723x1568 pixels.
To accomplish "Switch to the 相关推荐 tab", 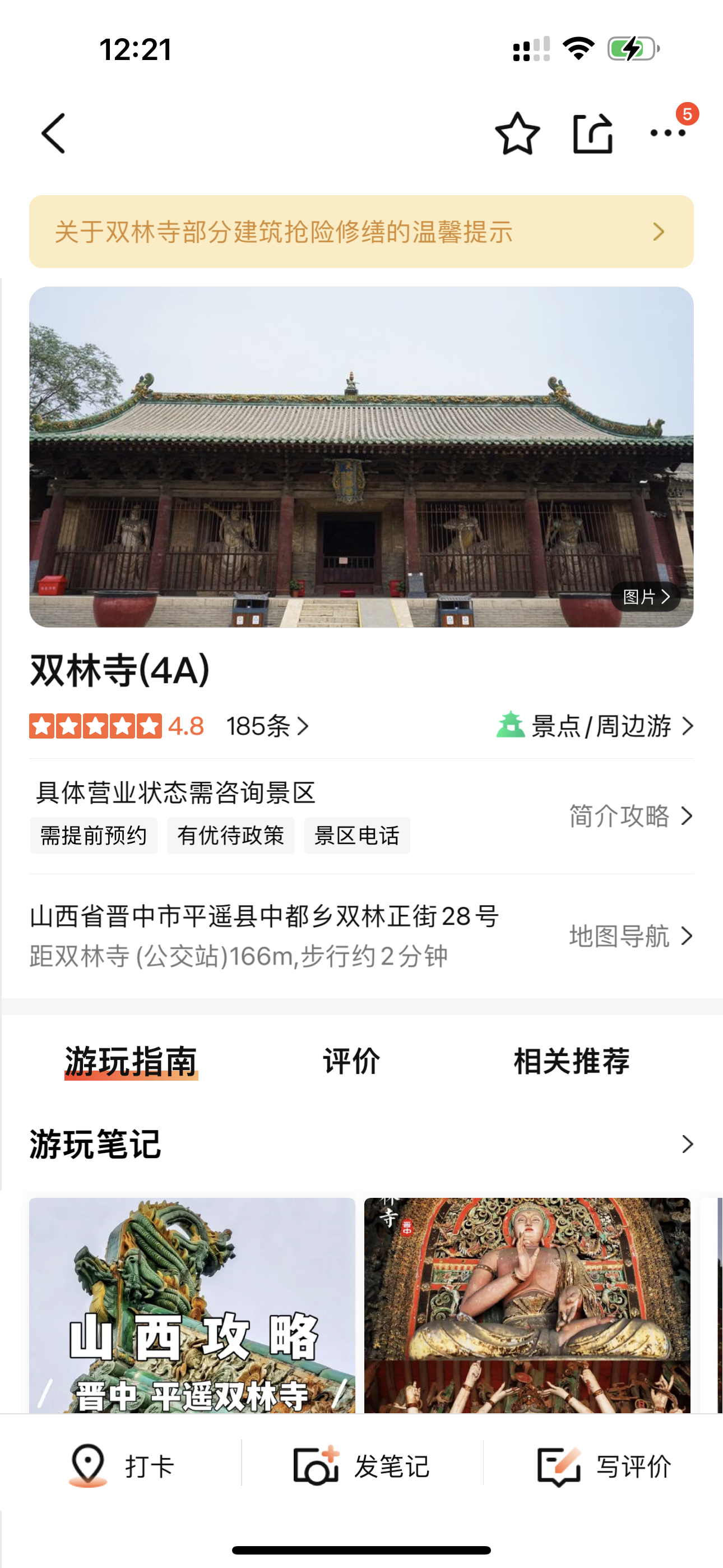I will [571, 1062].
